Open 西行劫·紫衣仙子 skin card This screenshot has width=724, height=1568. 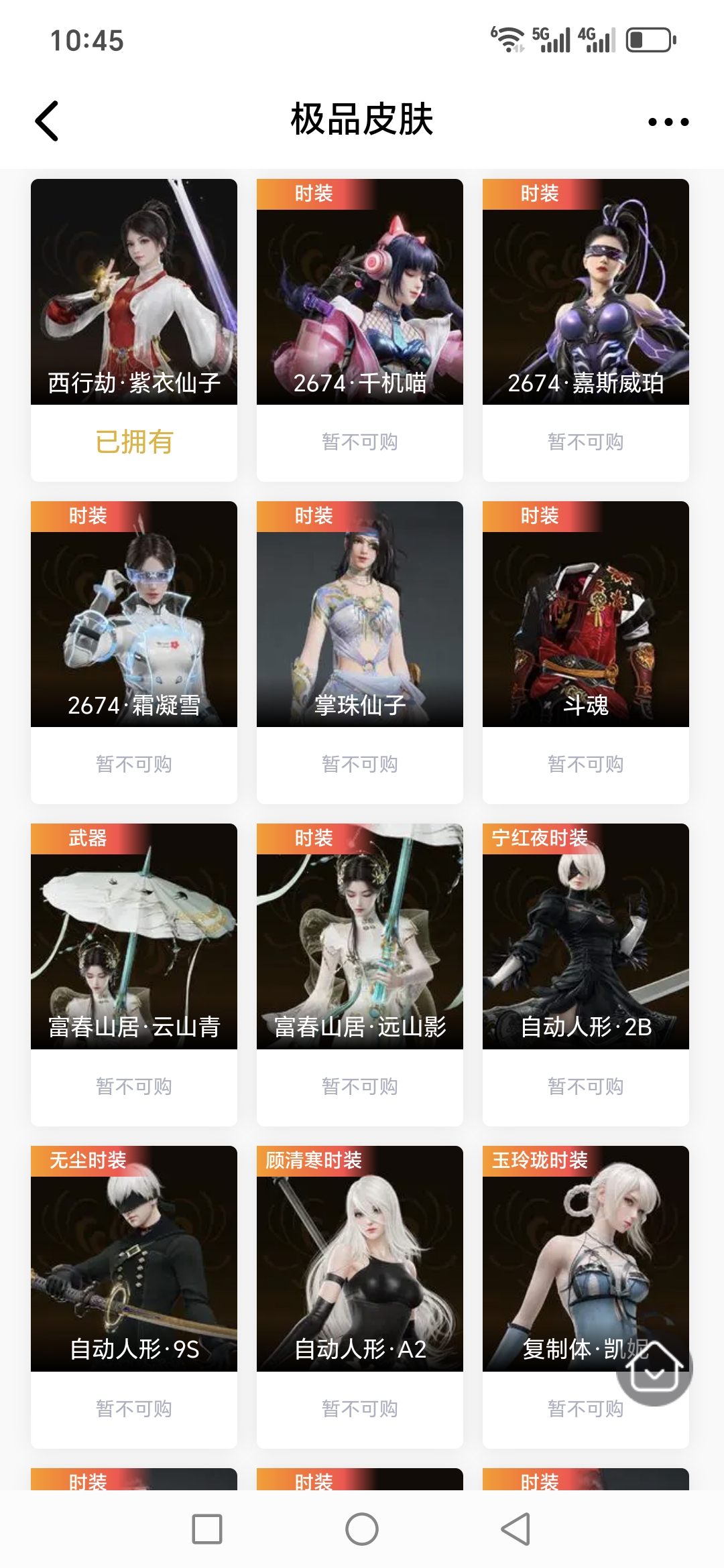[x=134, y=292]
